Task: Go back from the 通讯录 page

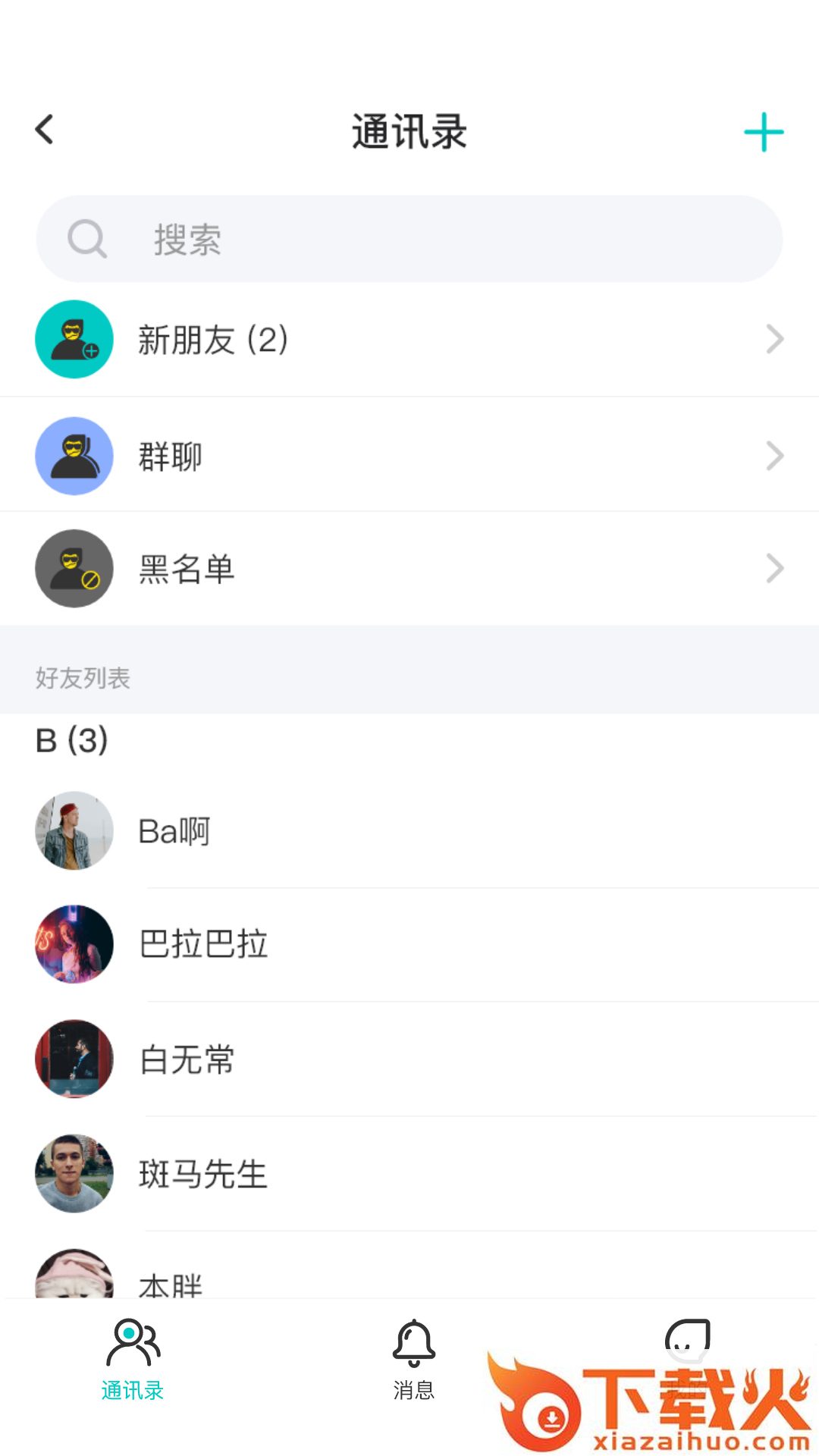Action: click(45, 130)
